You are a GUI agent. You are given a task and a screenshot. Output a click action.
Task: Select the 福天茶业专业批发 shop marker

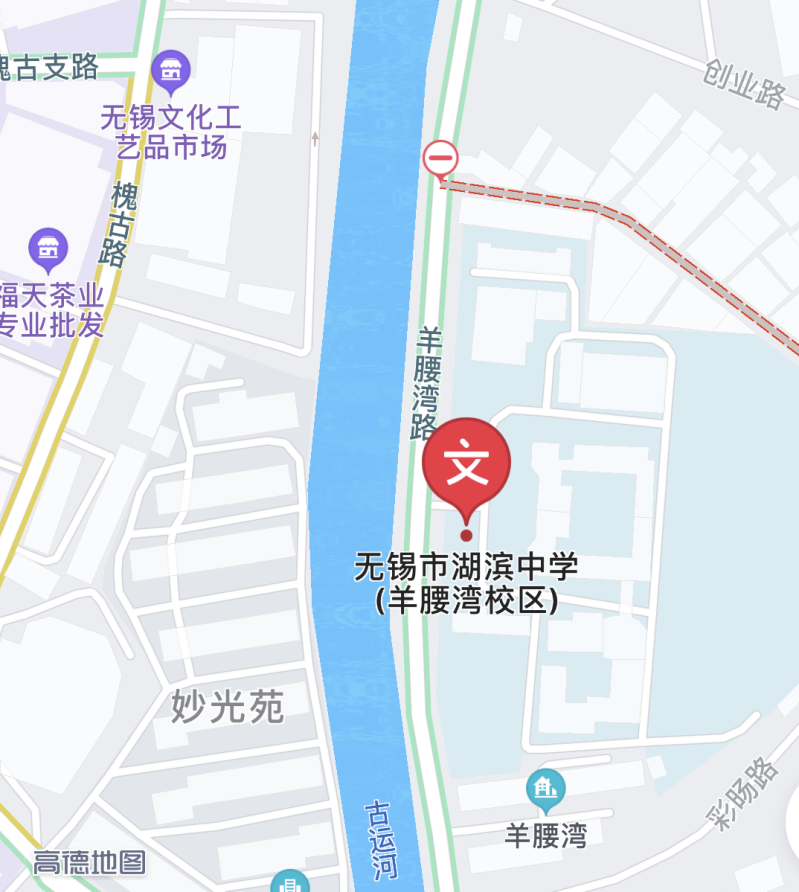click(48, 249)
